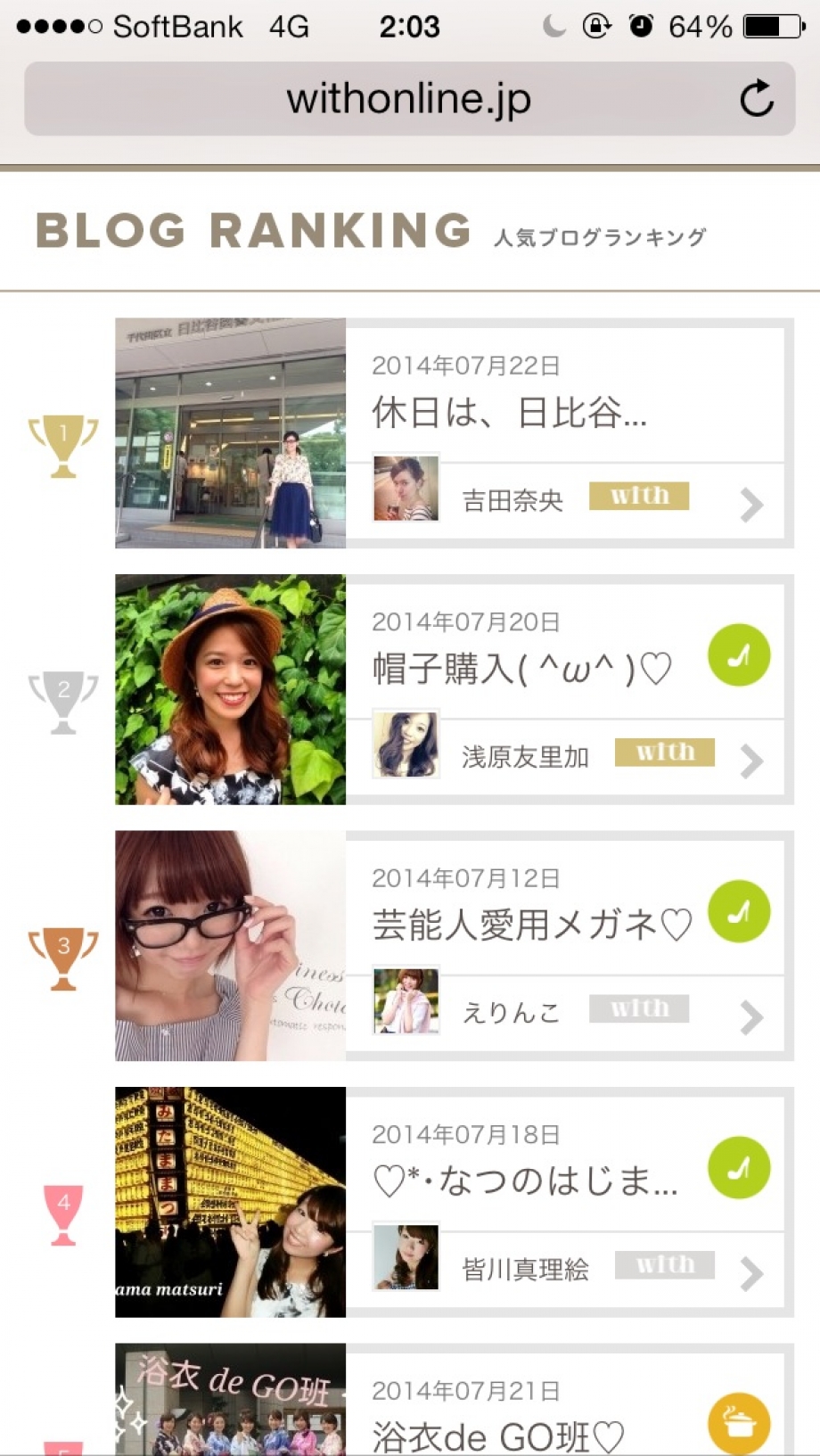
Task: Open the blog post 帽子購入(^ω^)♡
Action: (x=521, y=669)
